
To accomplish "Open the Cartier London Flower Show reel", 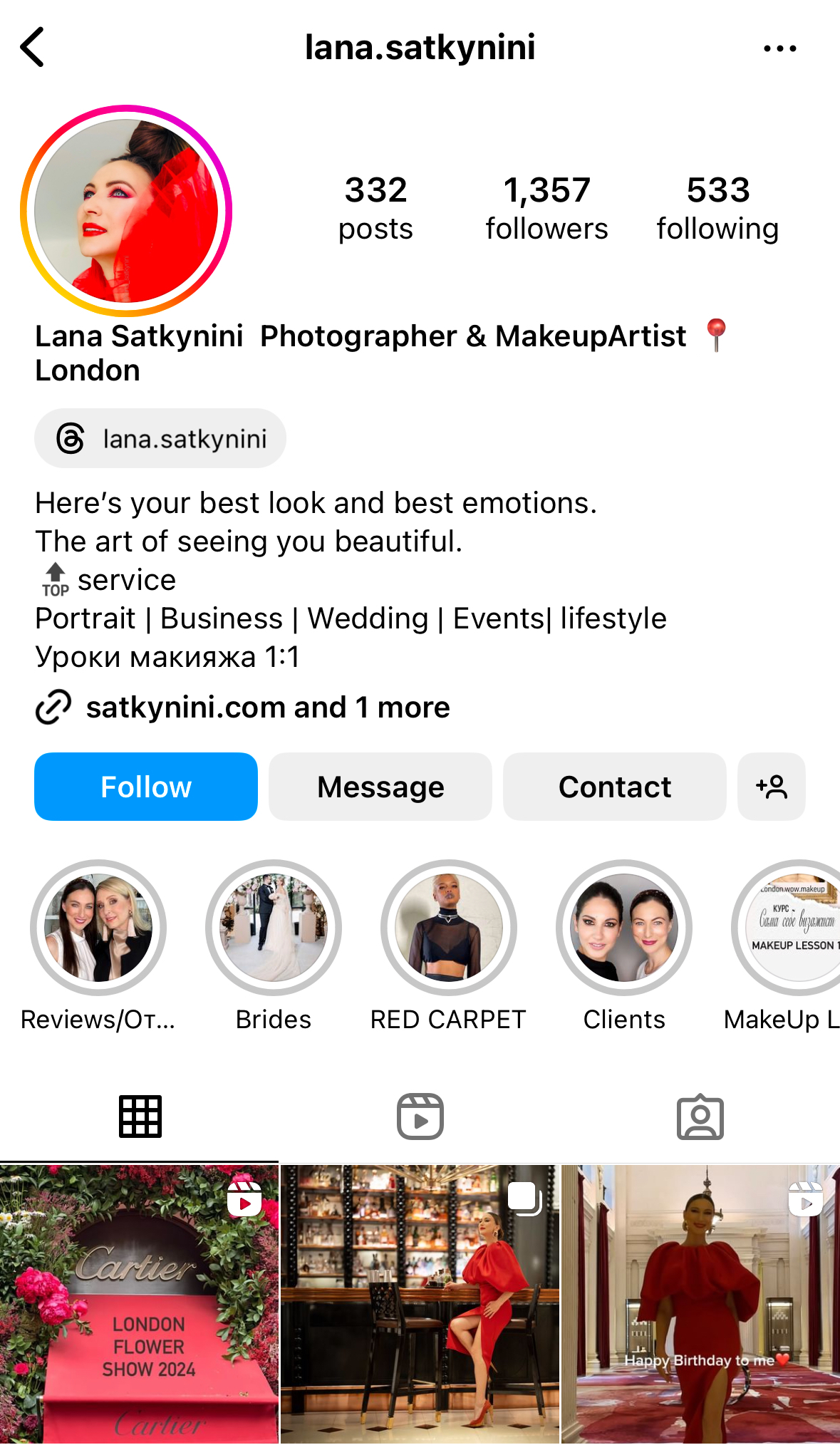I will tap(139, 1304).
